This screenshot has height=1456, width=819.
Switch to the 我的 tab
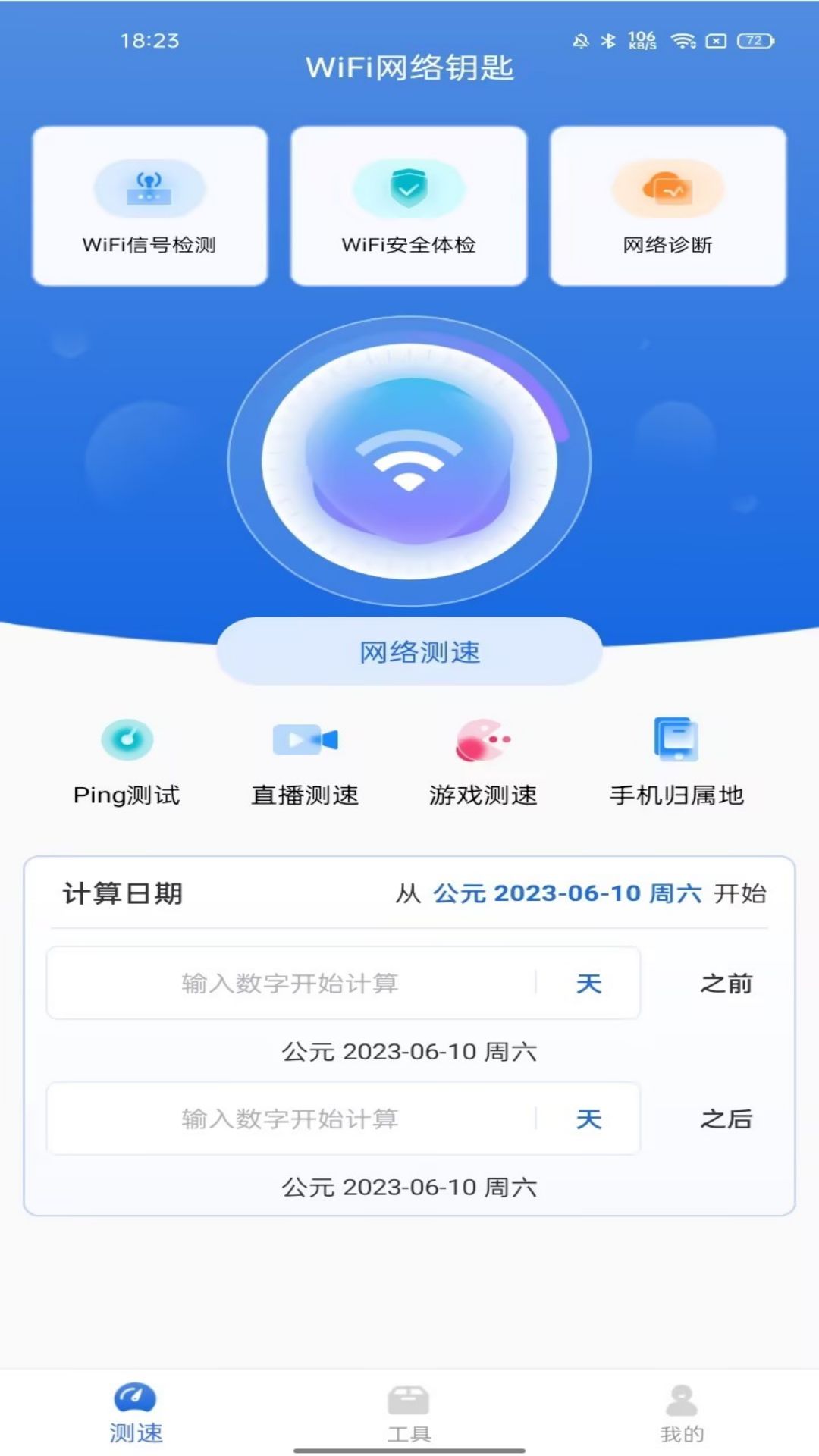682,1414
